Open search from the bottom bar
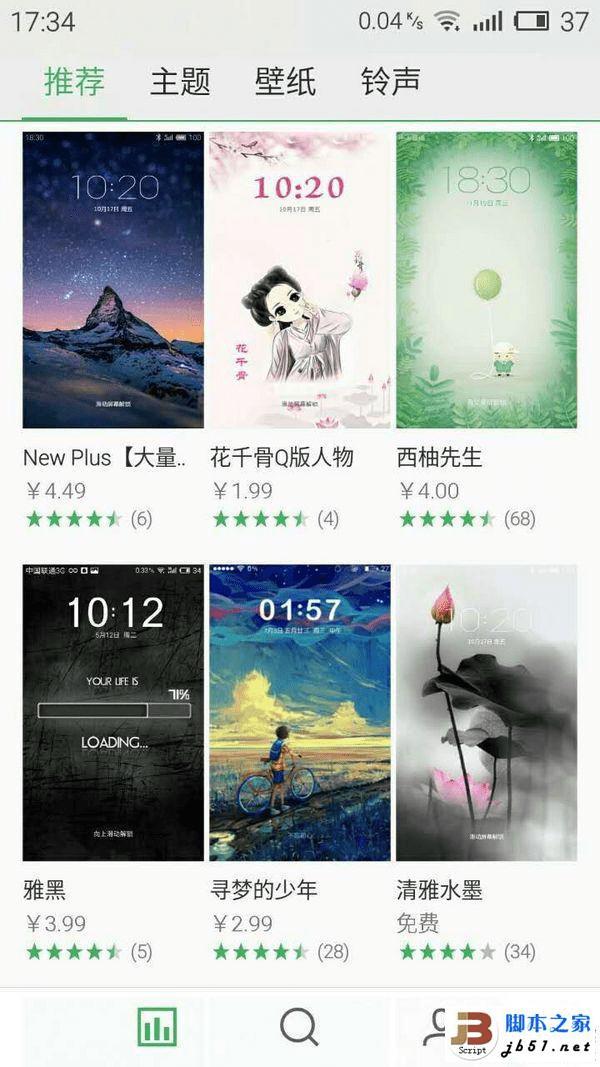The image size is (600, 1067). [x=299, y=1026]
